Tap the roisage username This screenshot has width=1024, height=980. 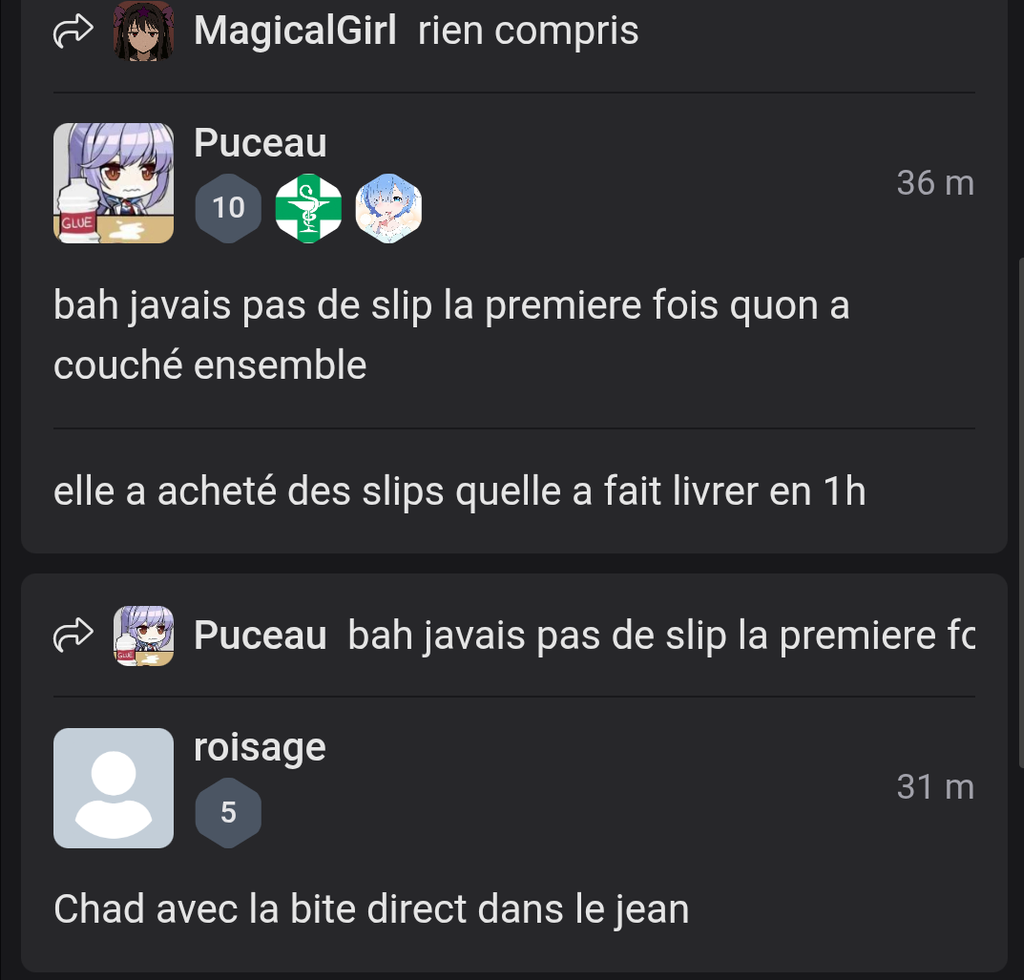[x=260, y=746]
